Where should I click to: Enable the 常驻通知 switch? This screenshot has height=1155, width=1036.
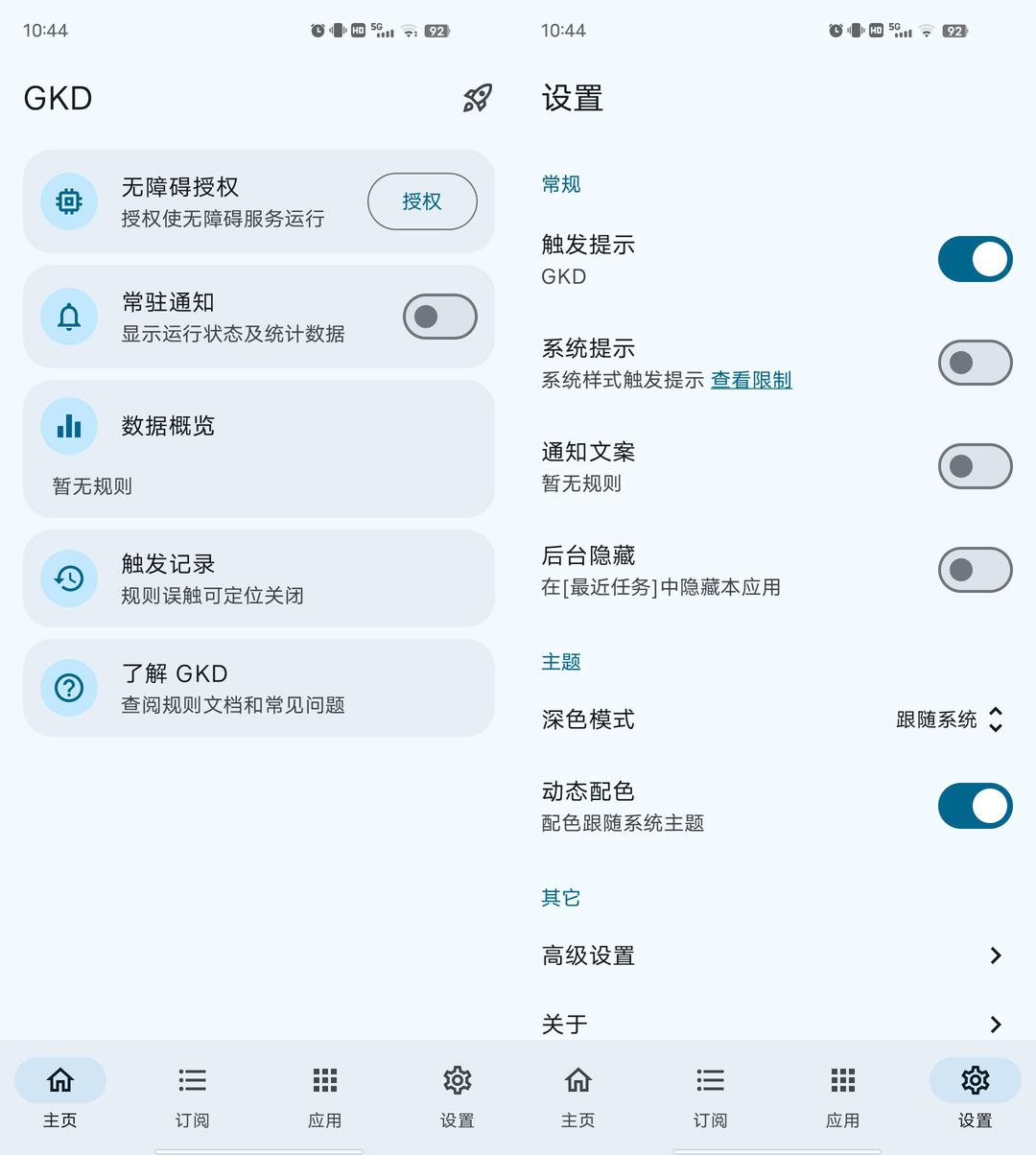(x=440, y=317)
